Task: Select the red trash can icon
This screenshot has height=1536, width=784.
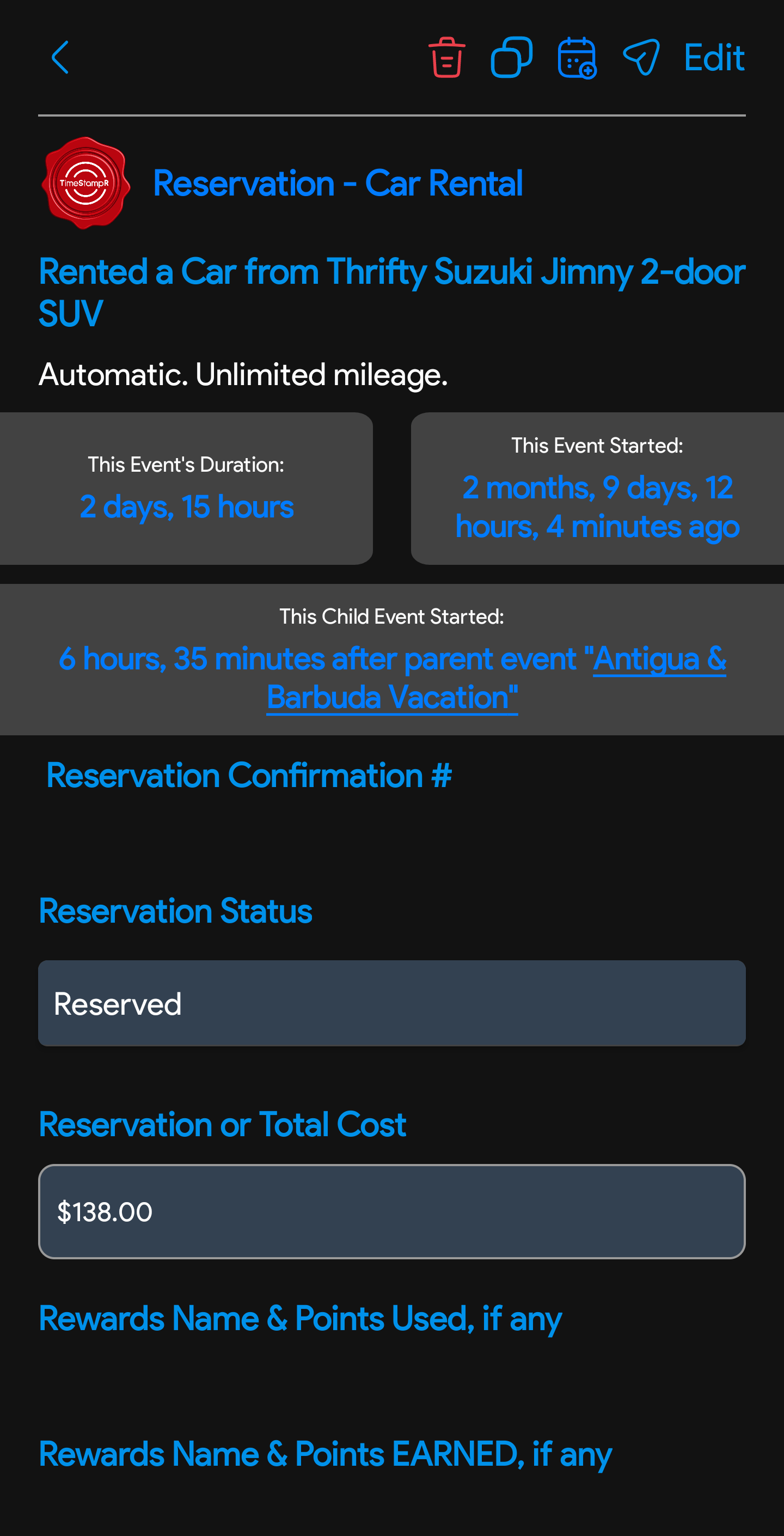Action: 446,58
